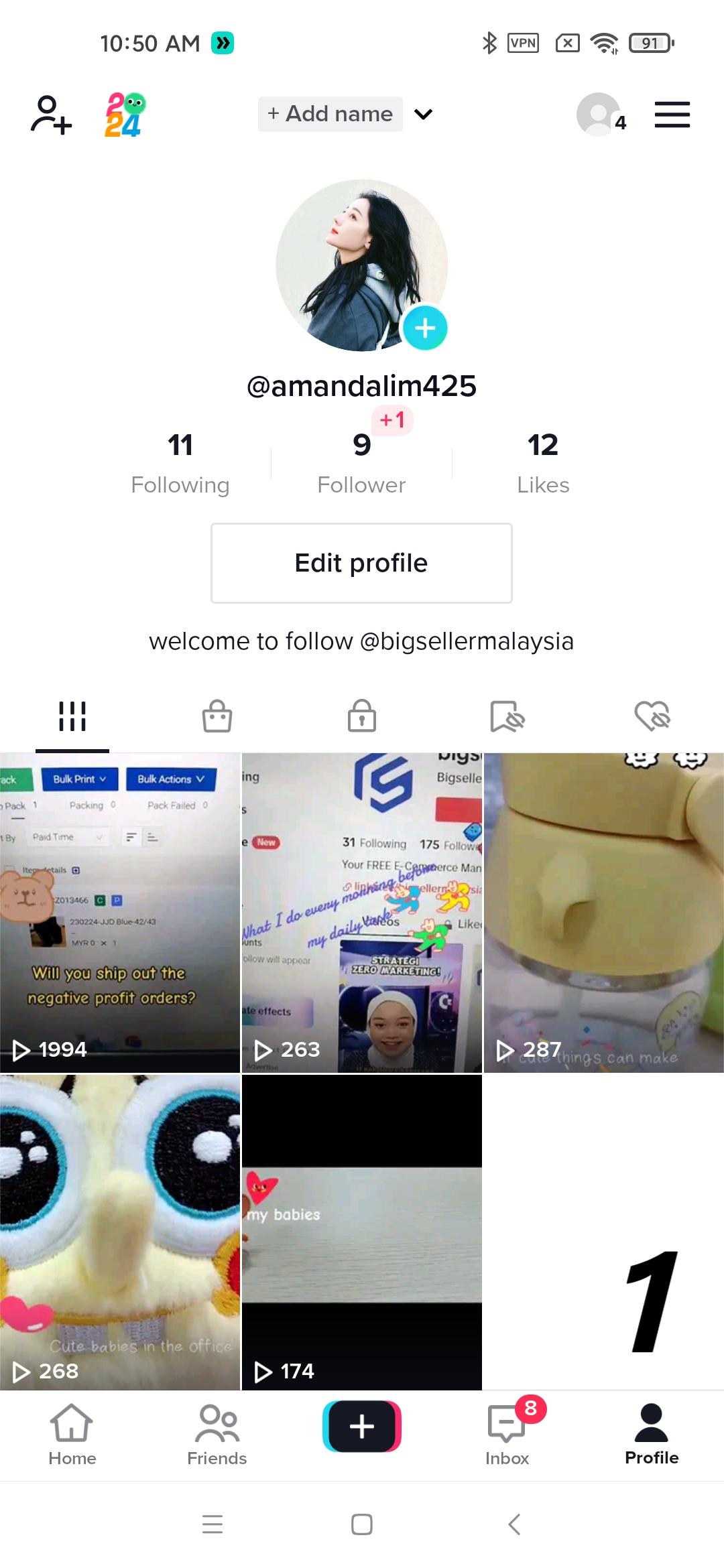Open the Add friends icon

click(50, 114)
